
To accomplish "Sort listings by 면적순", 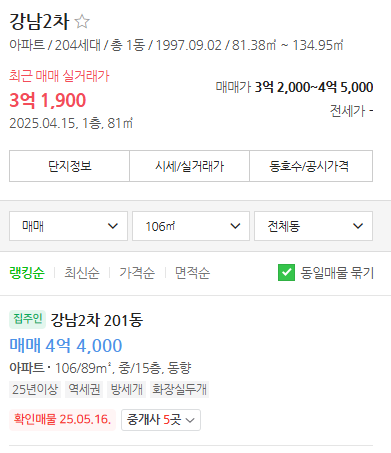I will (192, 273).
